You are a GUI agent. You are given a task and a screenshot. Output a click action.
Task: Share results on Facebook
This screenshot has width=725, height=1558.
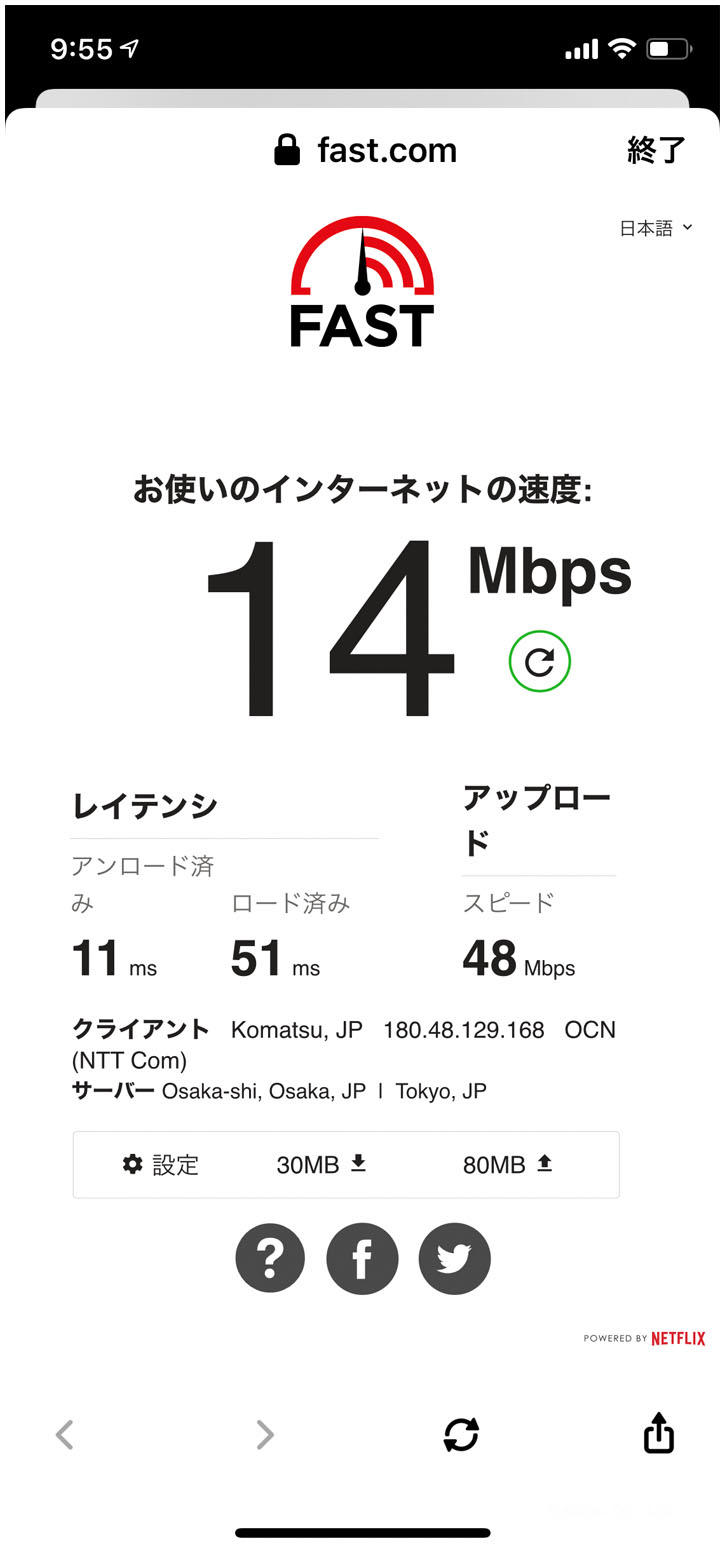click(362, 1258)
